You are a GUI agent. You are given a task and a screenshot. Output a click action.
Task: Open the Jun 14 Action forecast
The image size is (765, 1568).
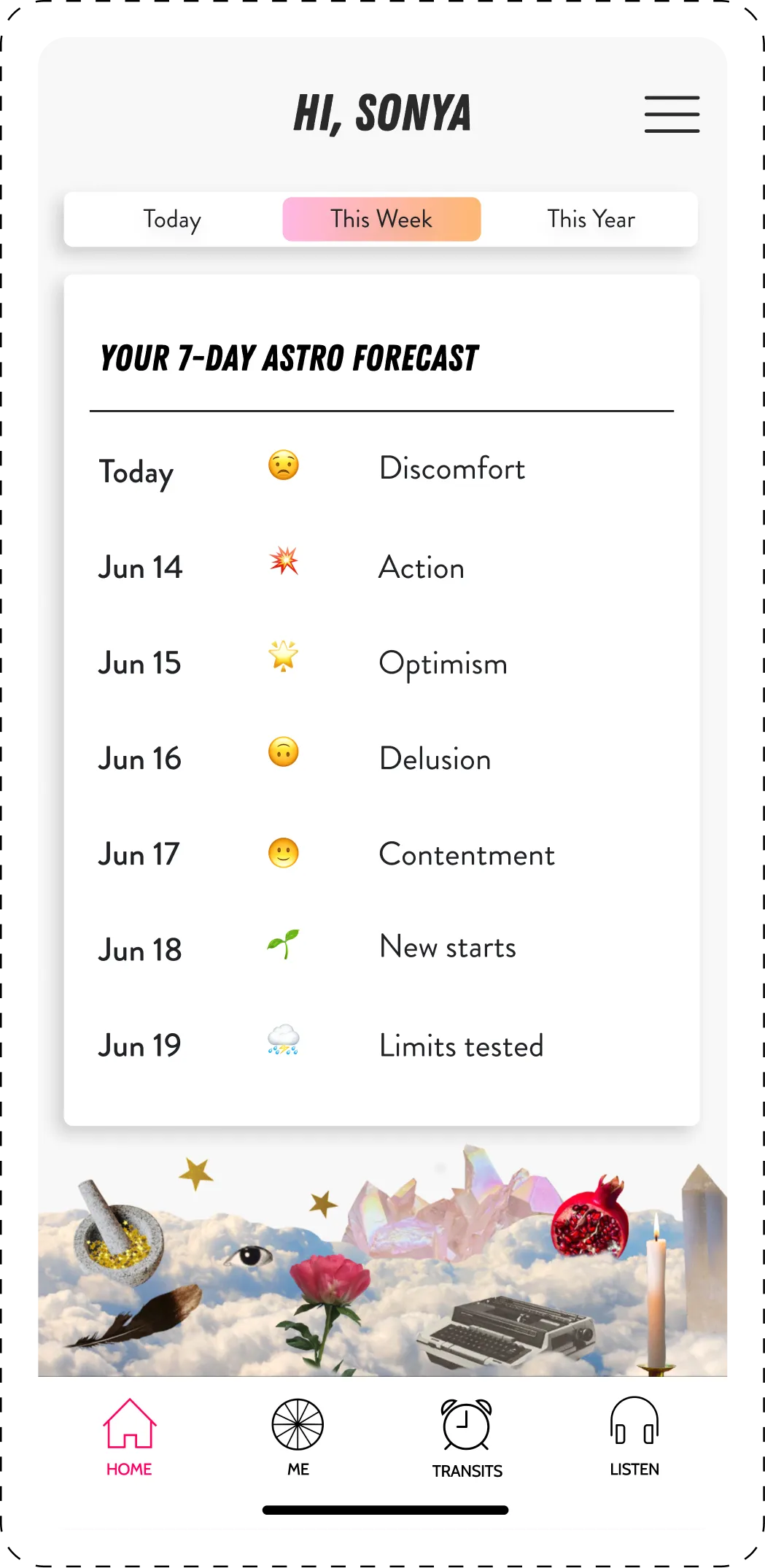[x=381, y=567]
